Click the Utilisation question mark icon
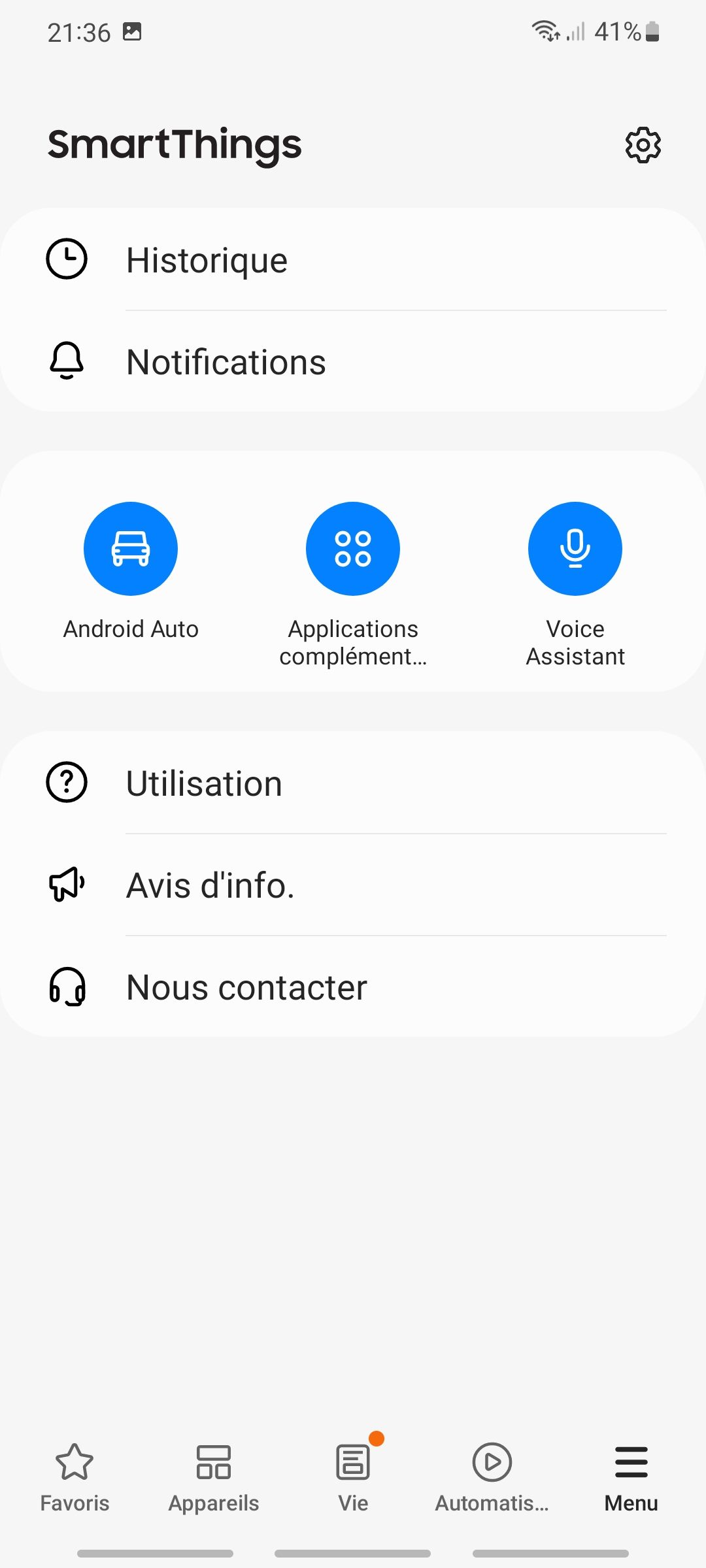 click(66, 783)
